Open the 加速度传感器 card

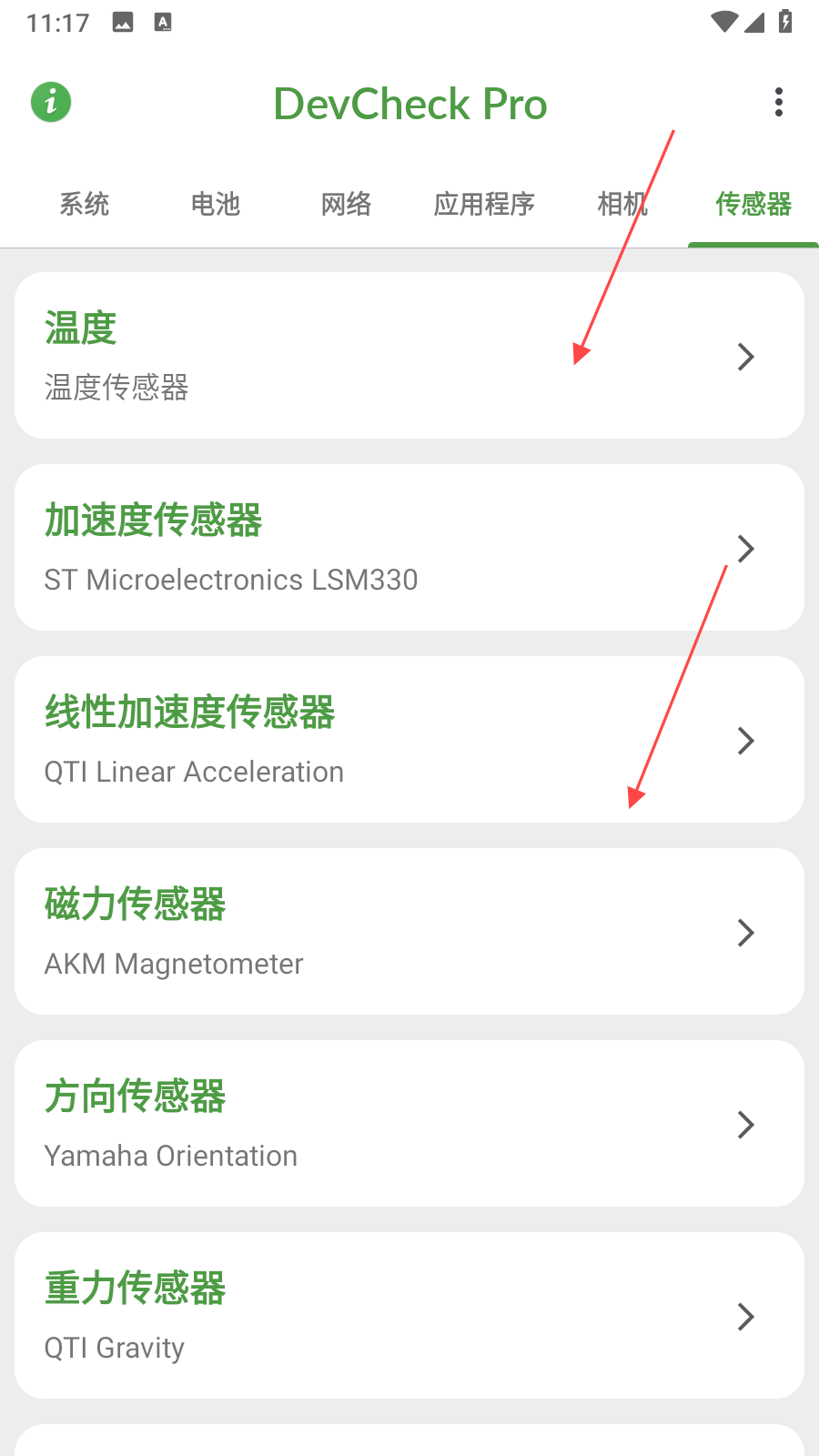click(409, 548)
